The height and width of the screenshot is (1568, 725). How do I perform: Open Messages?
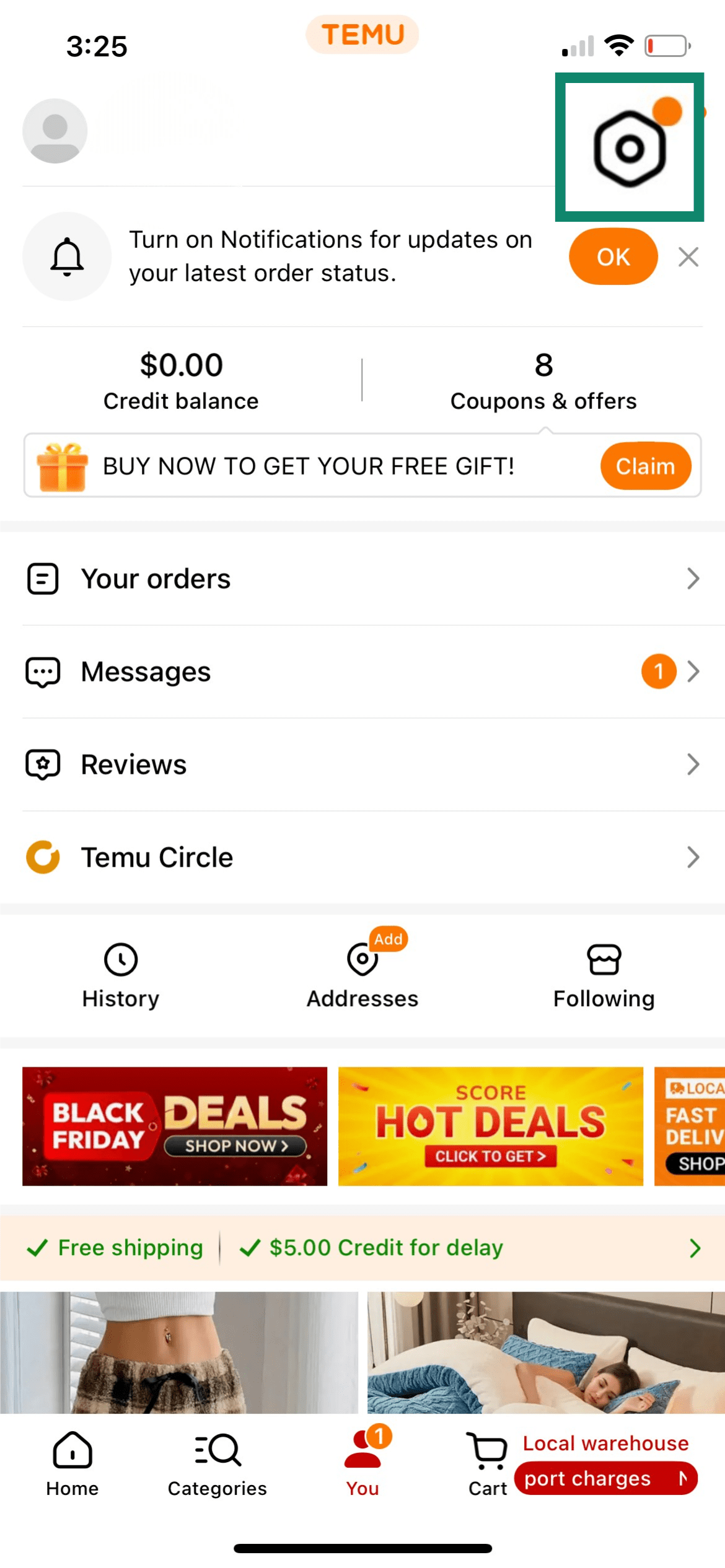[x=362, y=672]
